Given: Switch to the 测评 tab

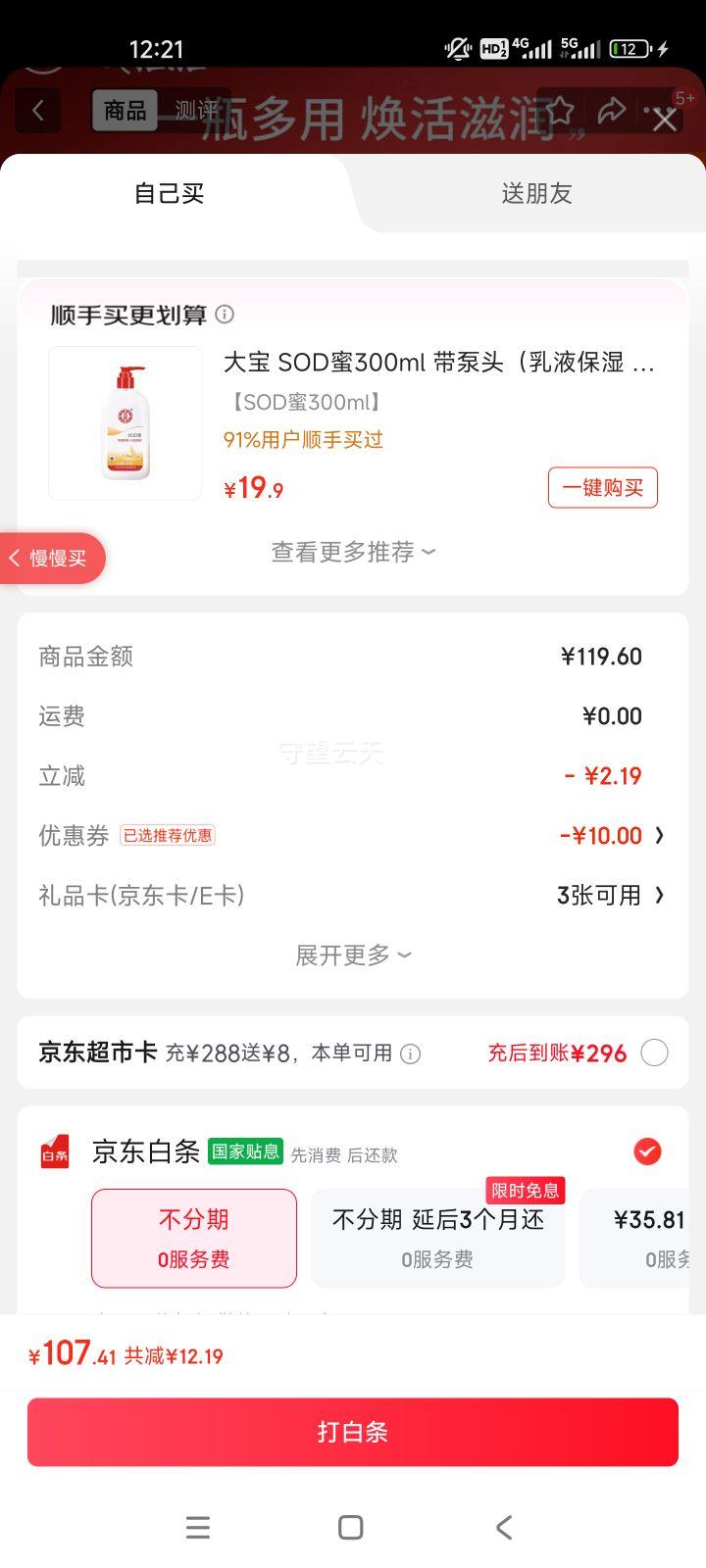Looking at the screenshot, I should (x=193, y=111).
